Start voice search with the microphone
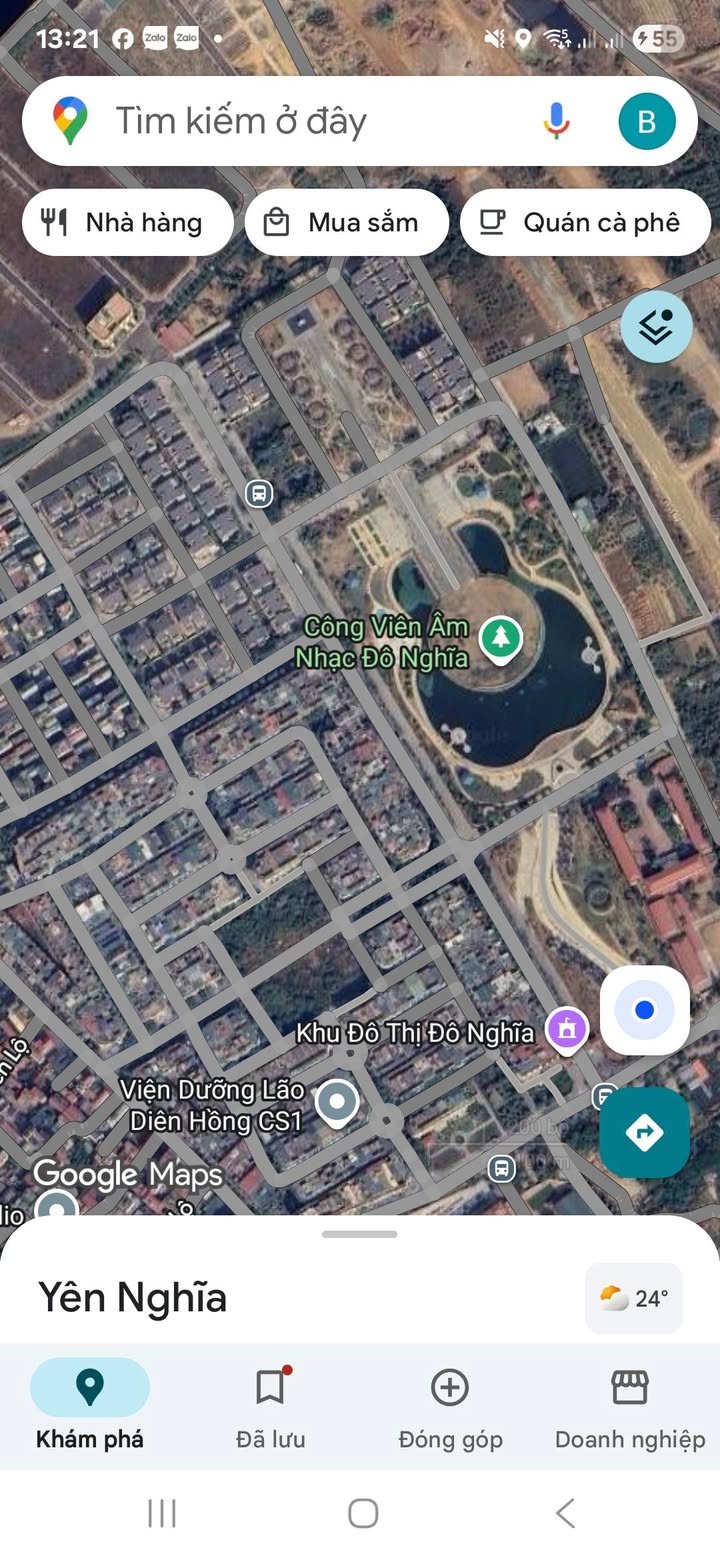720x1560 pixels. [x=556, y=121]
